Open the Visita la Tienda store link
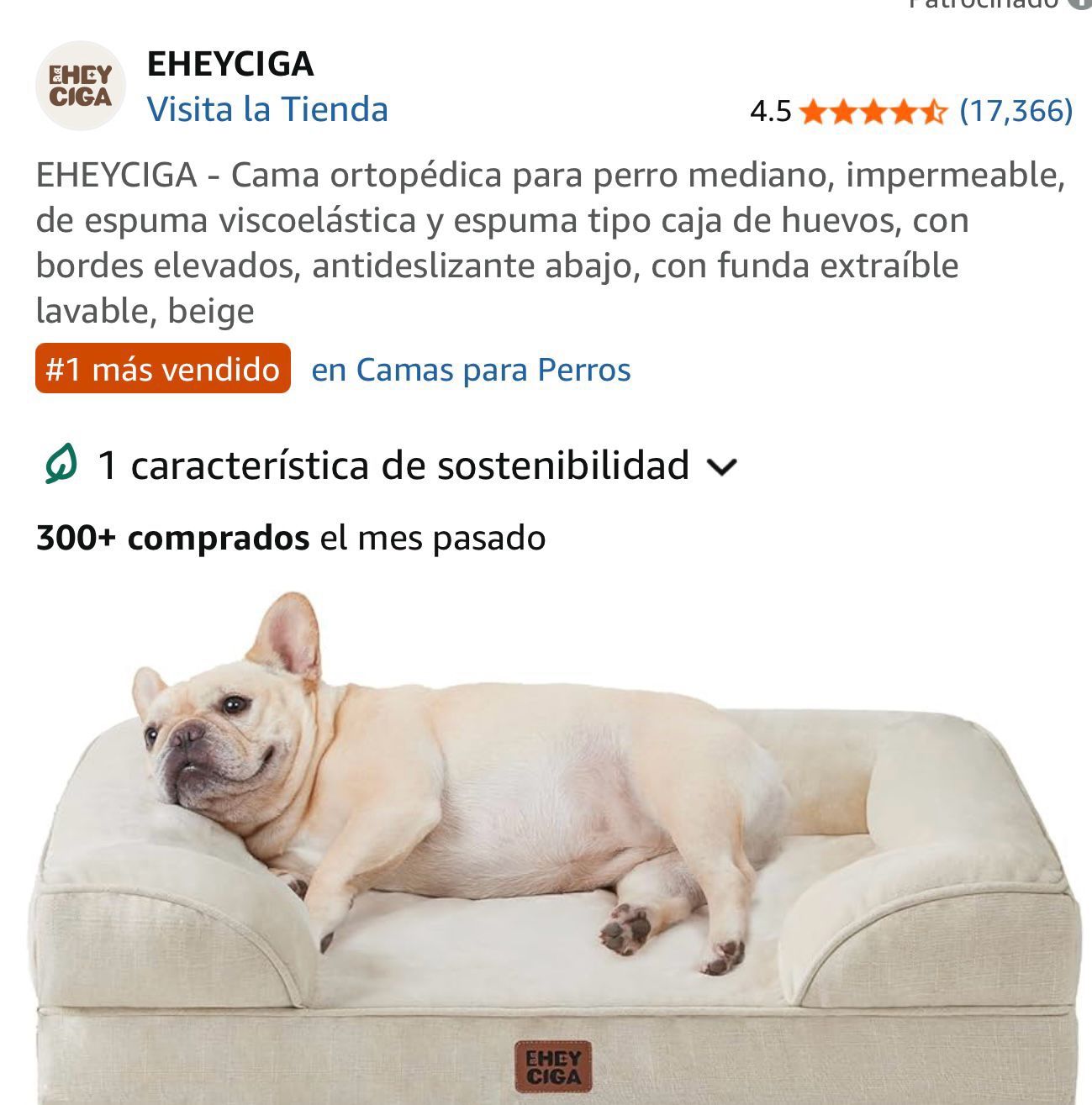1092x1105 pixels. pos(267,109)
